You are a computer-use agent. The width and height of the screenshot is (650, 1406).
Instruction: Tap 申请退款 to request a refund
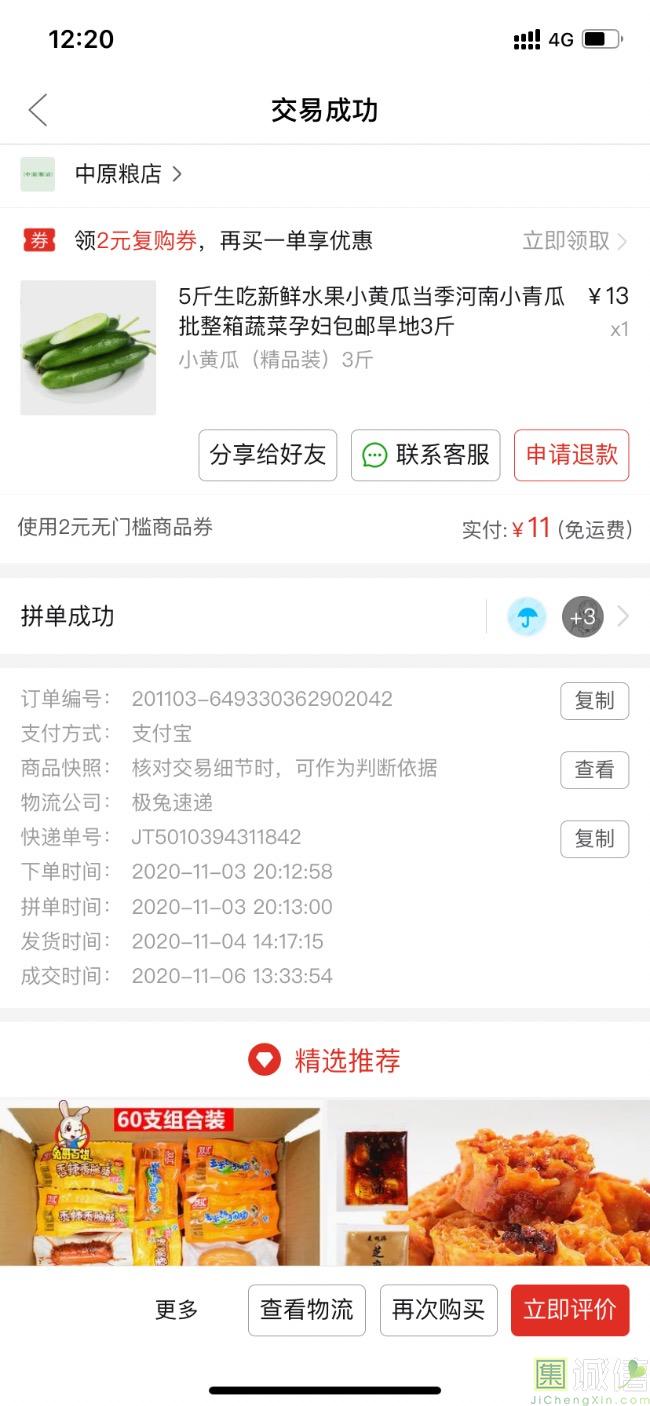coord(571,455)
